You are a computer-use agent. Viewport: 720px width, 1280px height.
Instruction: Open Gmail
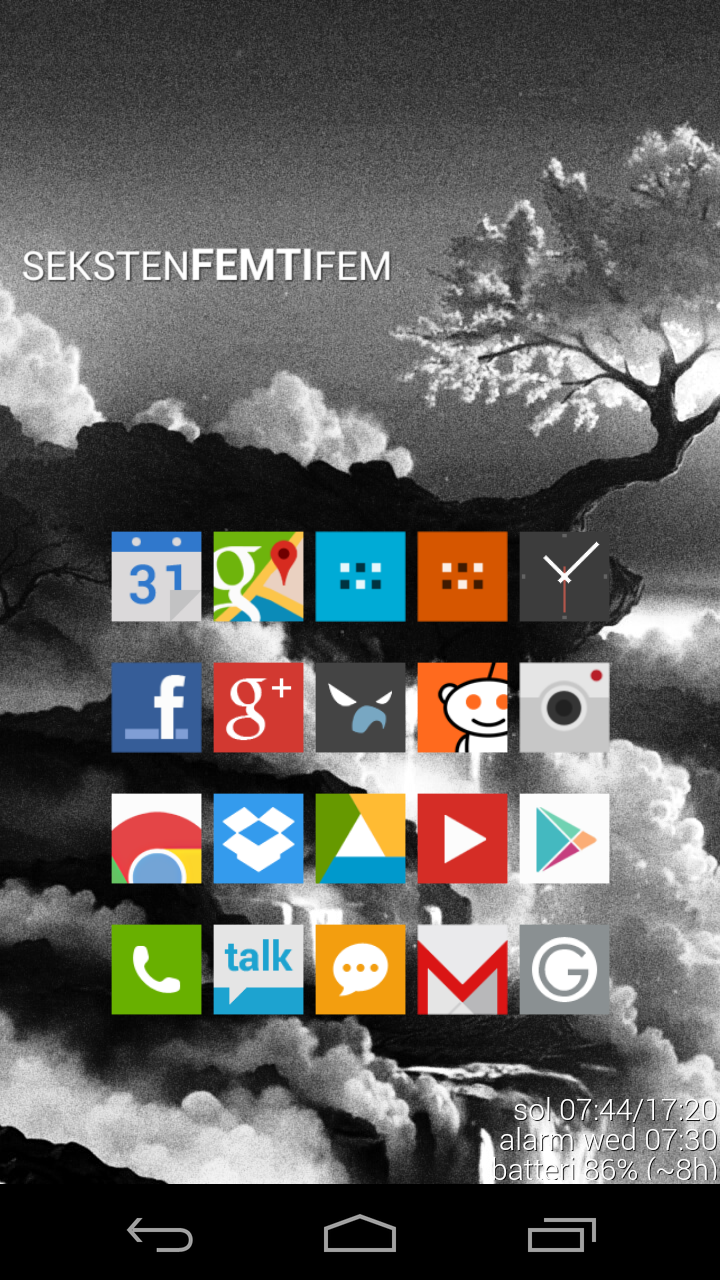tap(462, 970)
